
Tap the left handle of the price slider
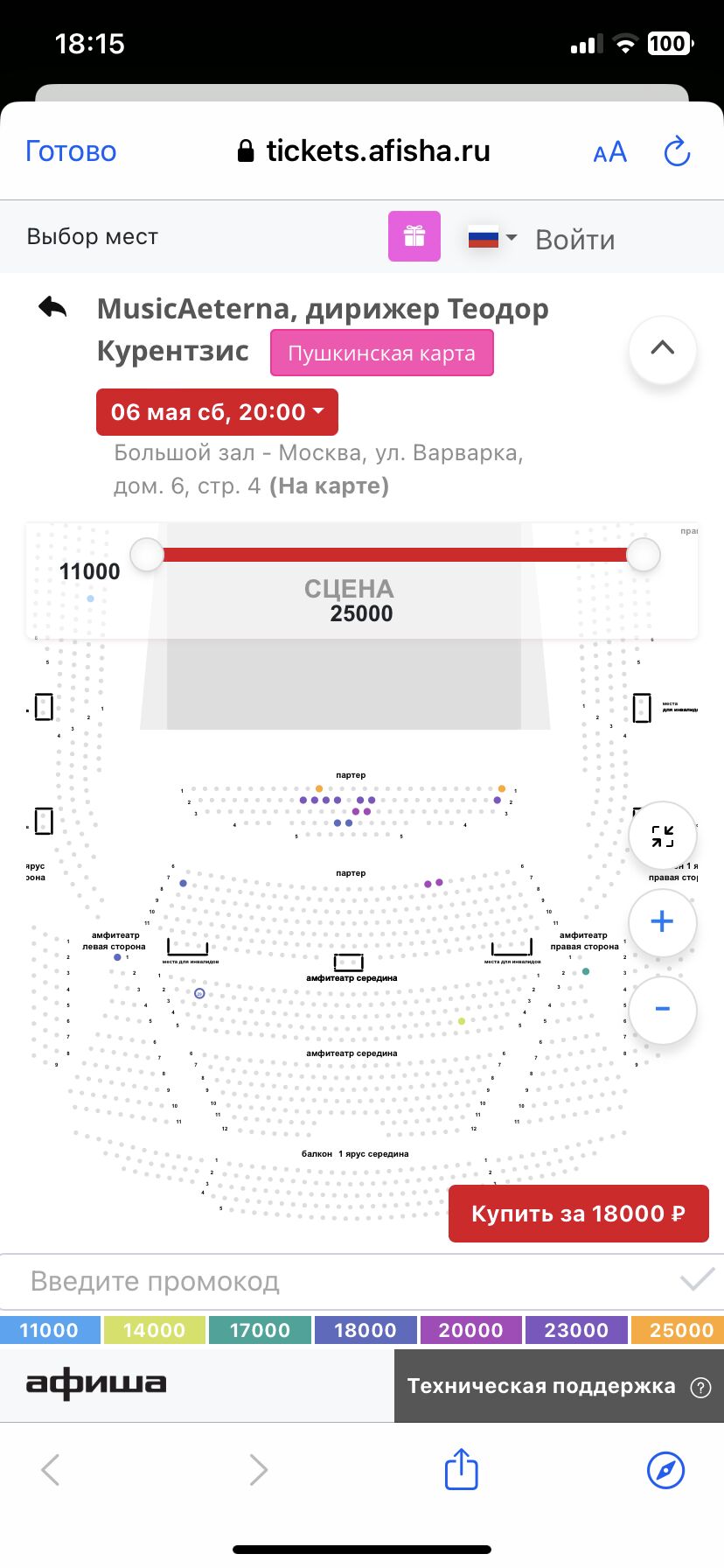coord(147,555)
